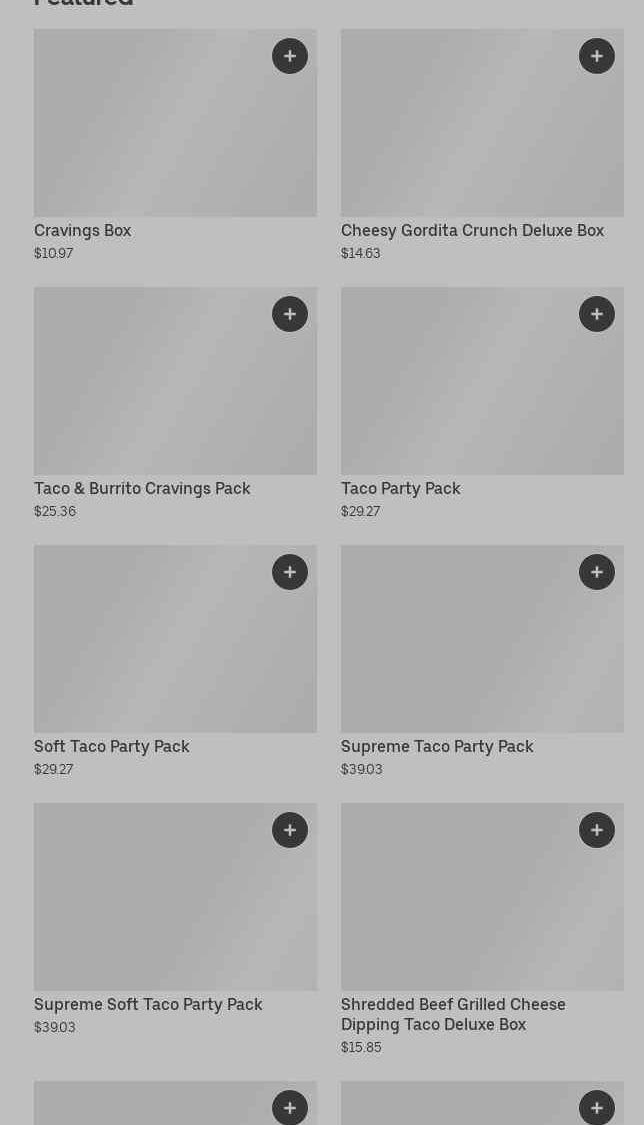Add Supreme Soft Taco Party Pack
This screenshot has width=644, height=1125.
[290, 830]
